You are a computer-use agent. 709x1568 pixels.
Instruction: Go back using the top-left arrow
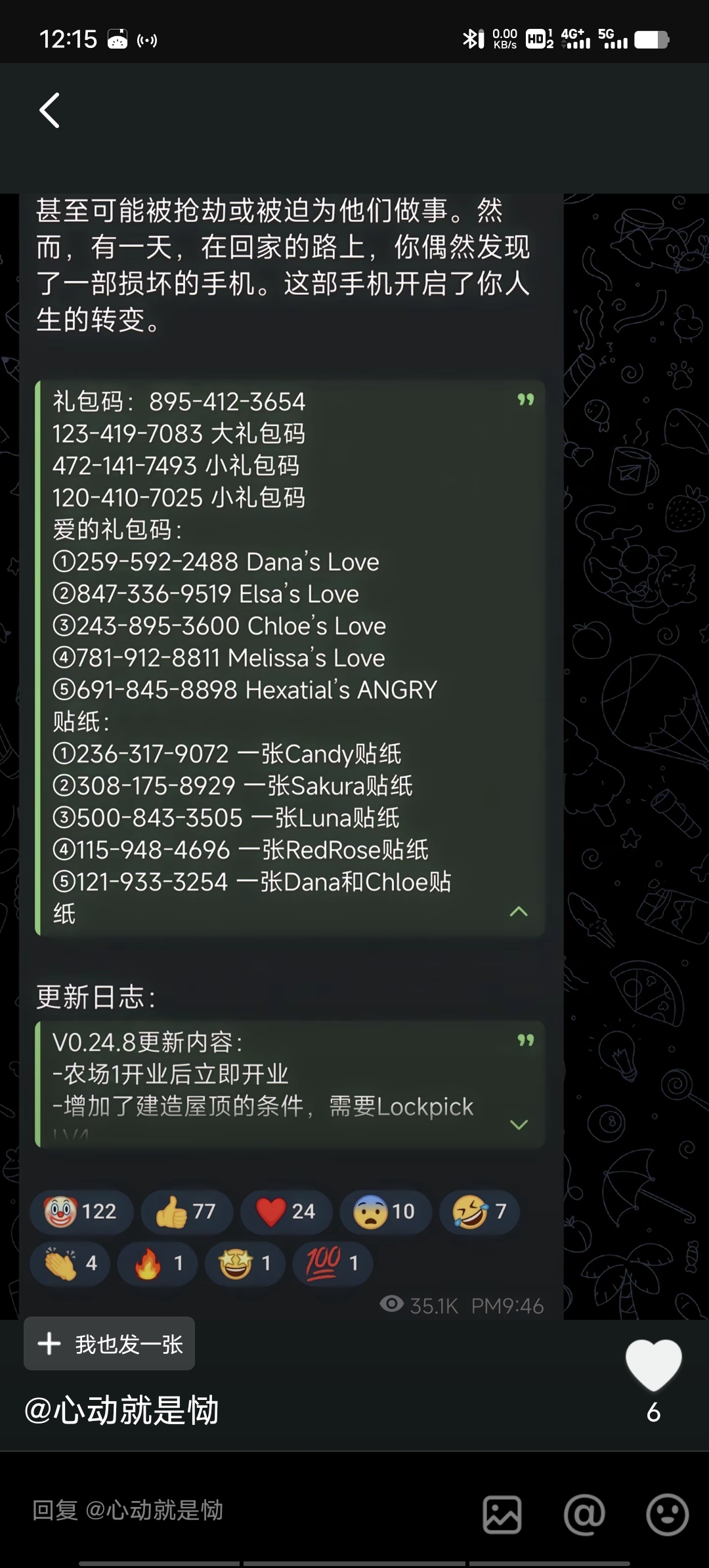pyautogui.click(x=50, y=110)
